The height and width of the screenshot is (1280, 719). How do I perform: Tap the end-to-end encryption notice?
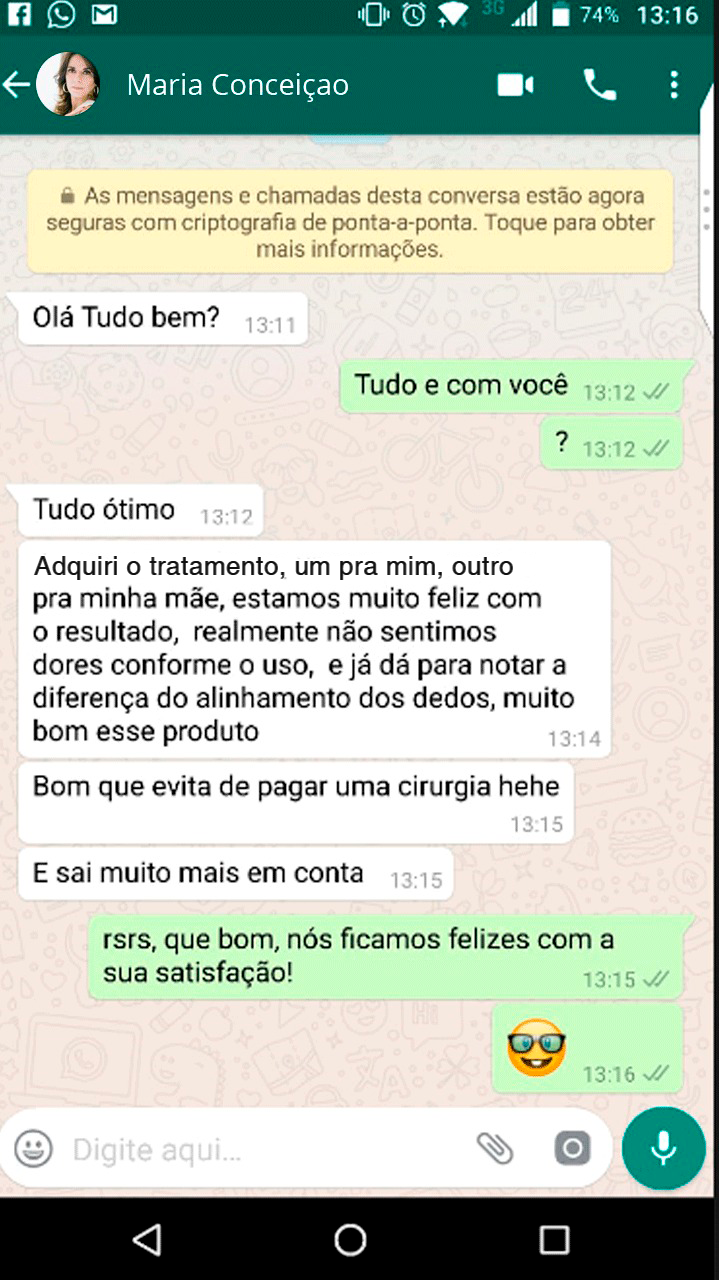(x=350, y=221)
